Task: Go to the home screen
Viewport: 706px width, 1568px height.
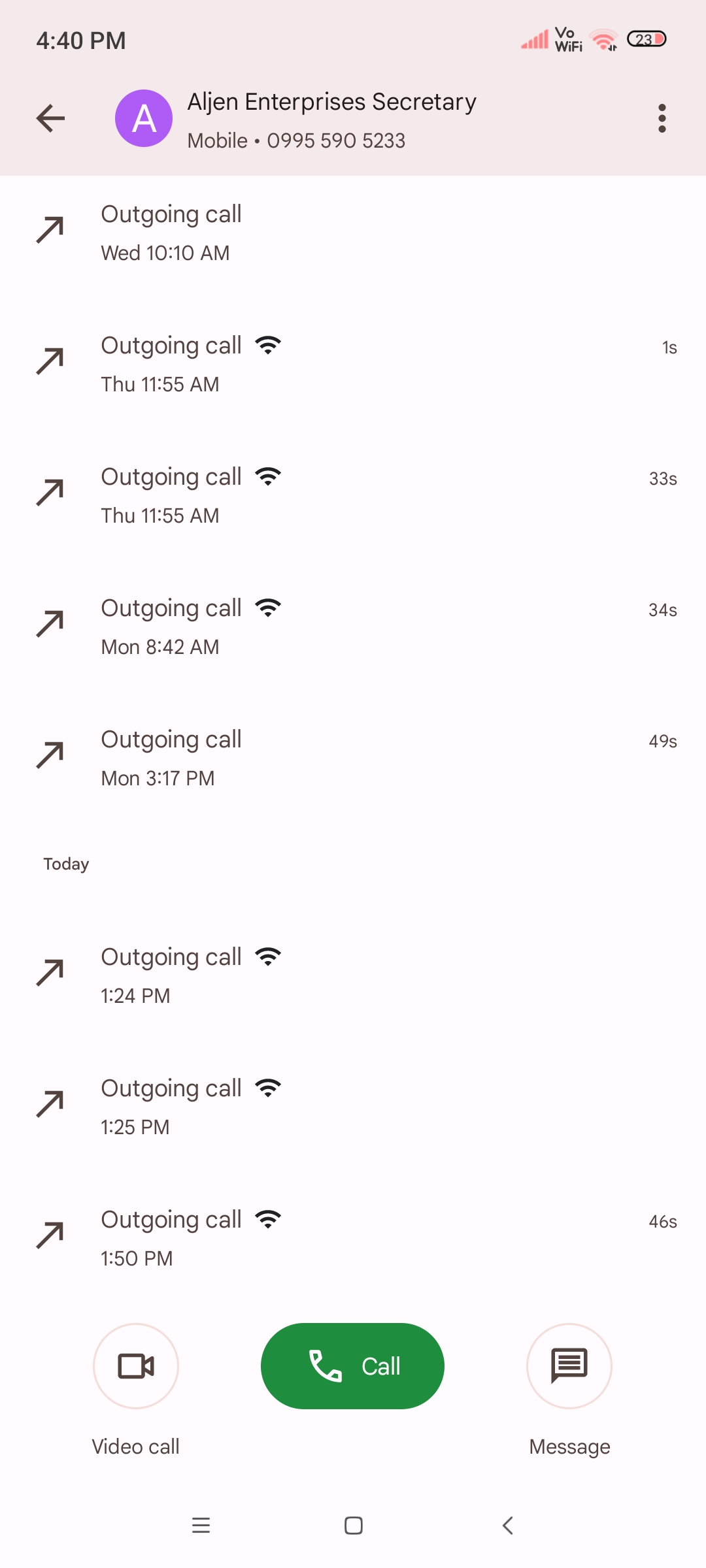Action: (353, 1526)
